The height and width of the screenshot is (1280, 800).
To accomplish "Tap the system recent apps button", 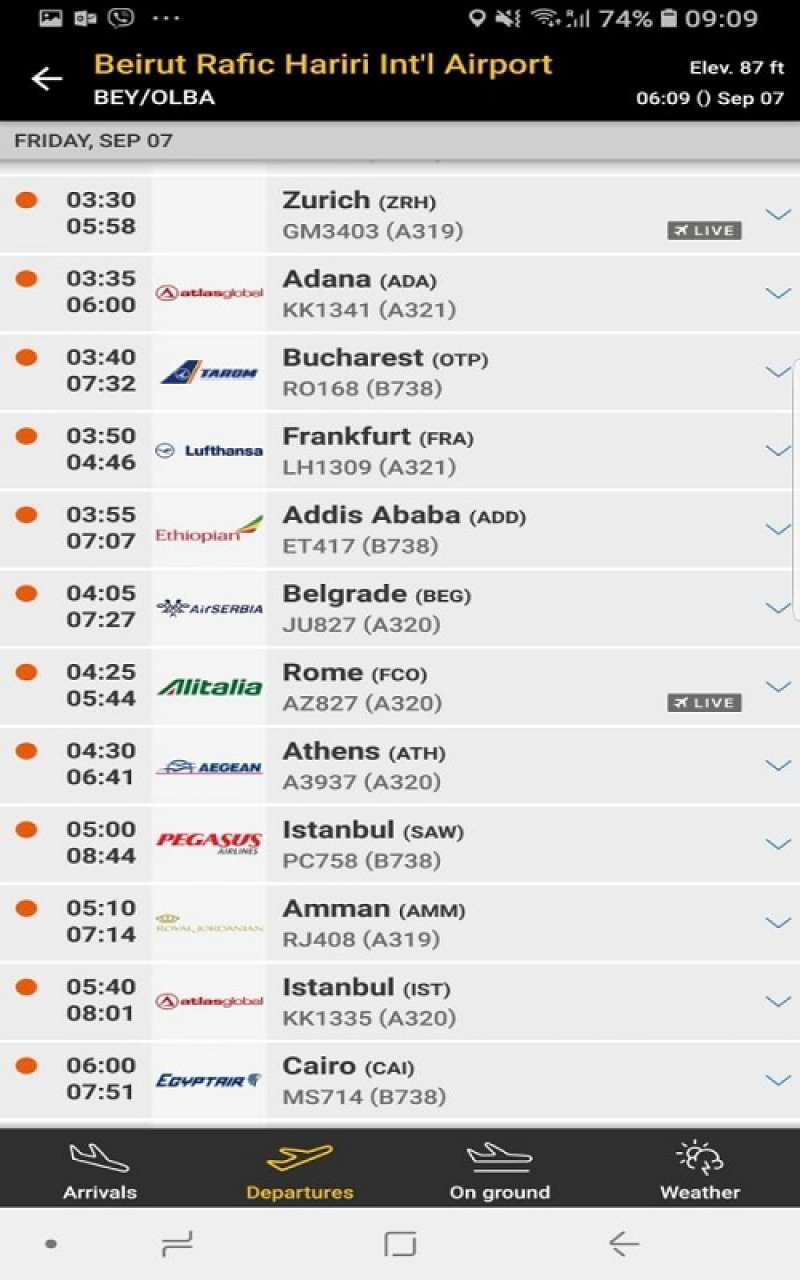I will tap(177, 1244).
